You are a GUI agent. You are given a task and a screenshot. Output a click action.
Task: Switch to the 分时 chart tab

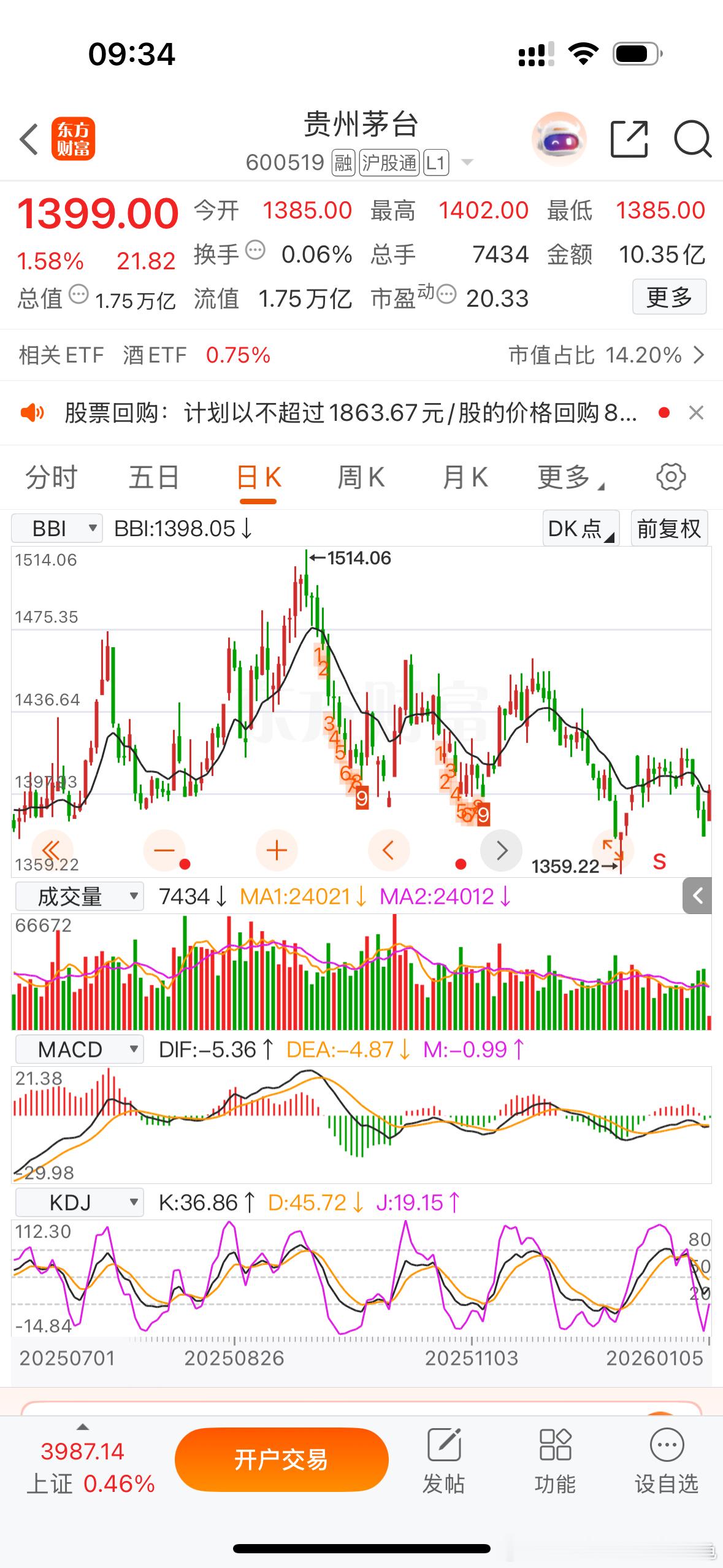tap(52, 477)
